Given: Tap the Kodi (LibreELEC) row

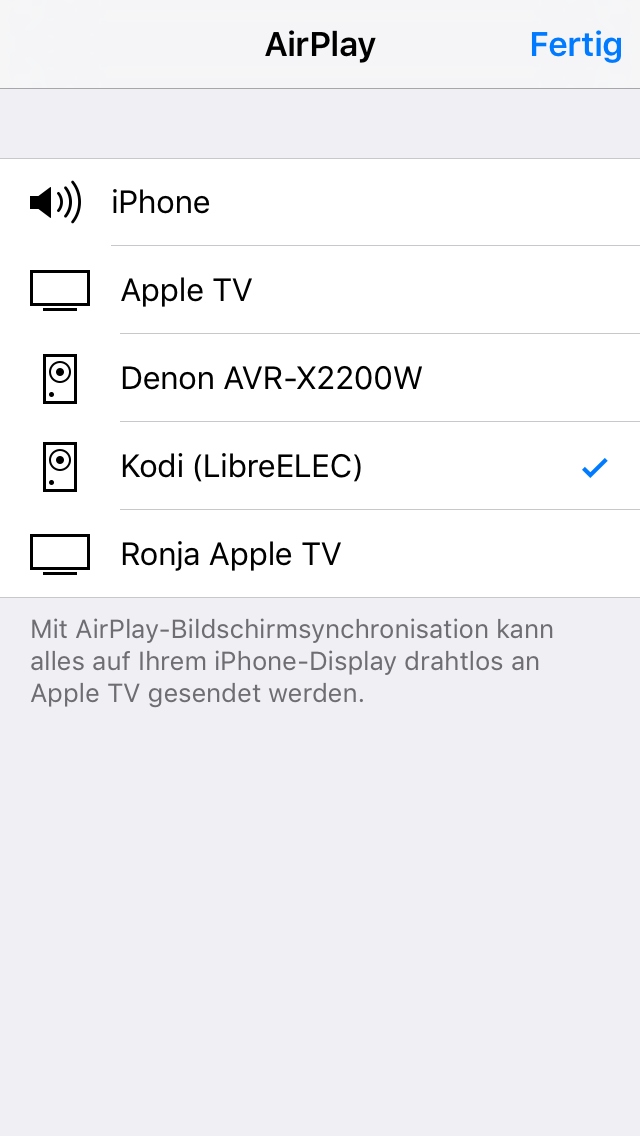Looking at the screenshot, I should (x=320, y=466).
